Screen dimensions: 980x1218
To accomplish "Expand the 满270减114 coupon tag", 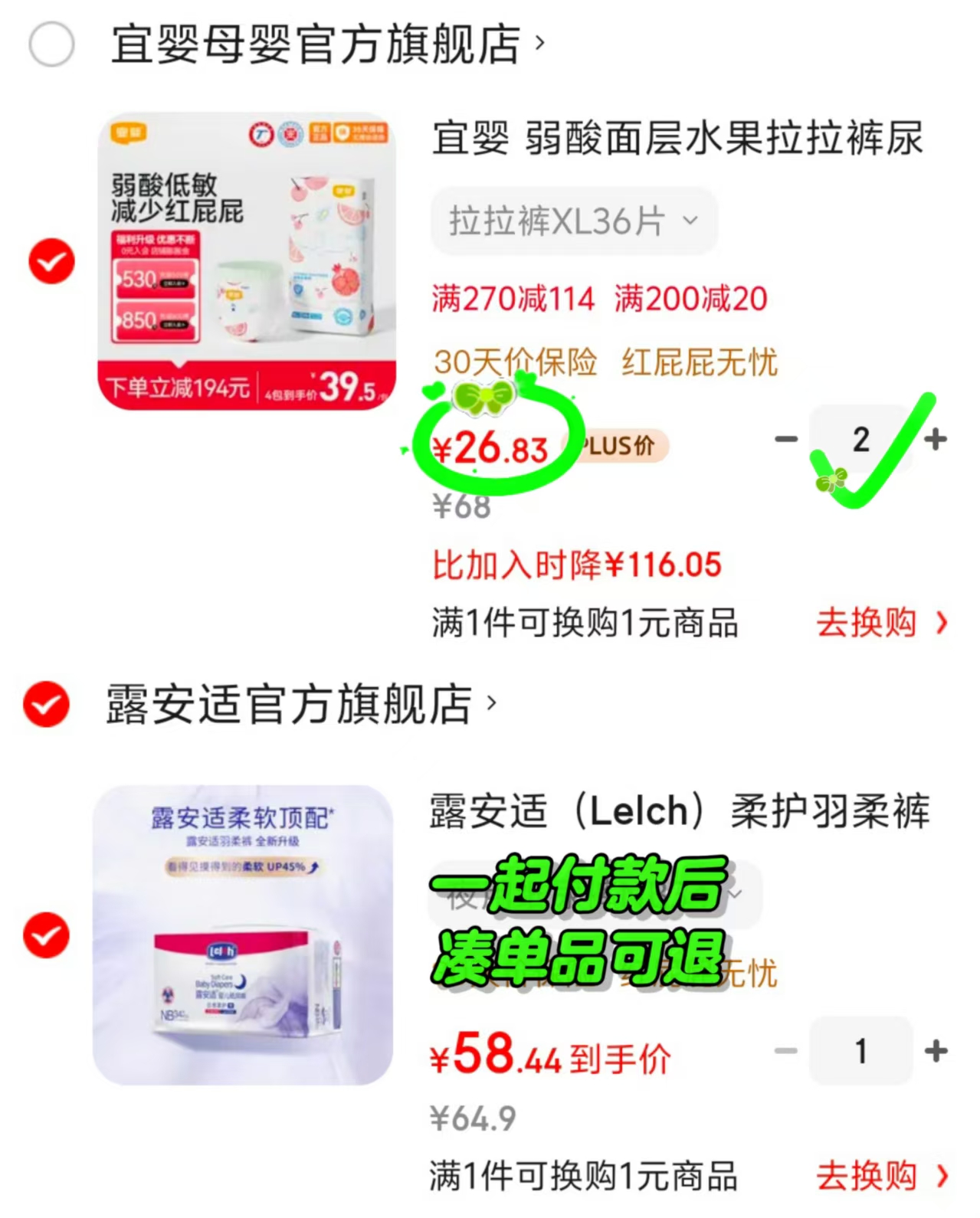I will click(x=512, y=299).
